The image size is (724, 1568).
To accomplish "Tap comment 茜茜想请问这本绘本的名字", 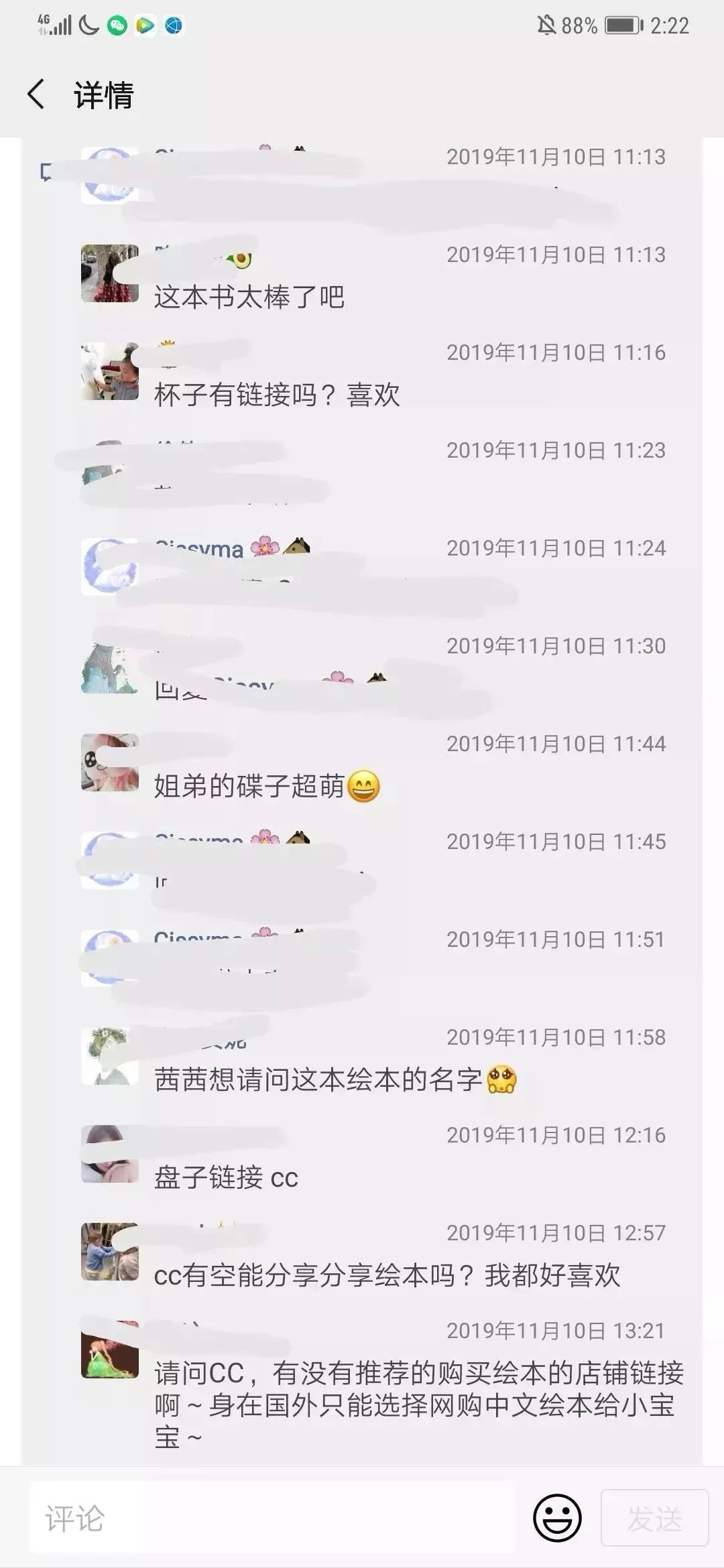I will (x=335, y=1080).
